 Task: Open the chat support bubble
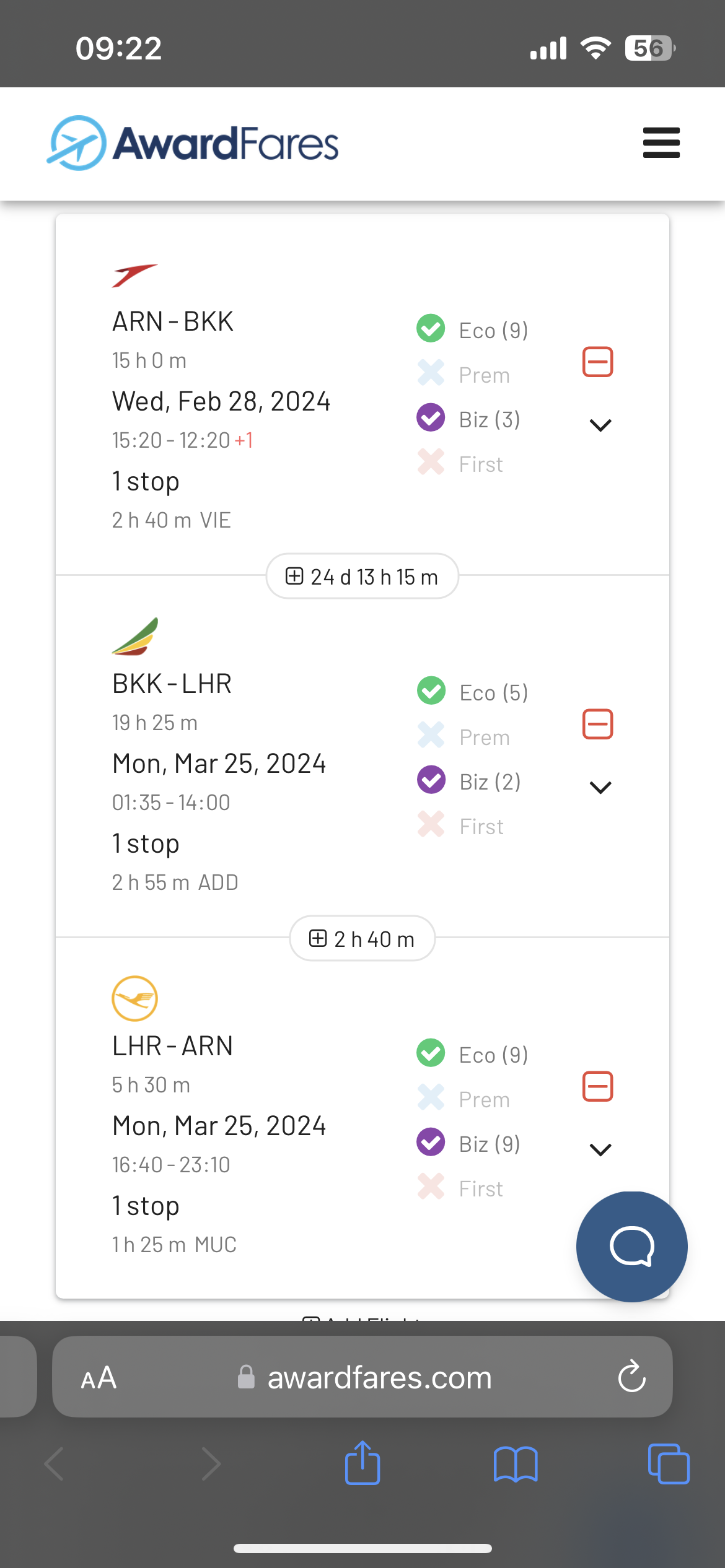coord(631,1246)
